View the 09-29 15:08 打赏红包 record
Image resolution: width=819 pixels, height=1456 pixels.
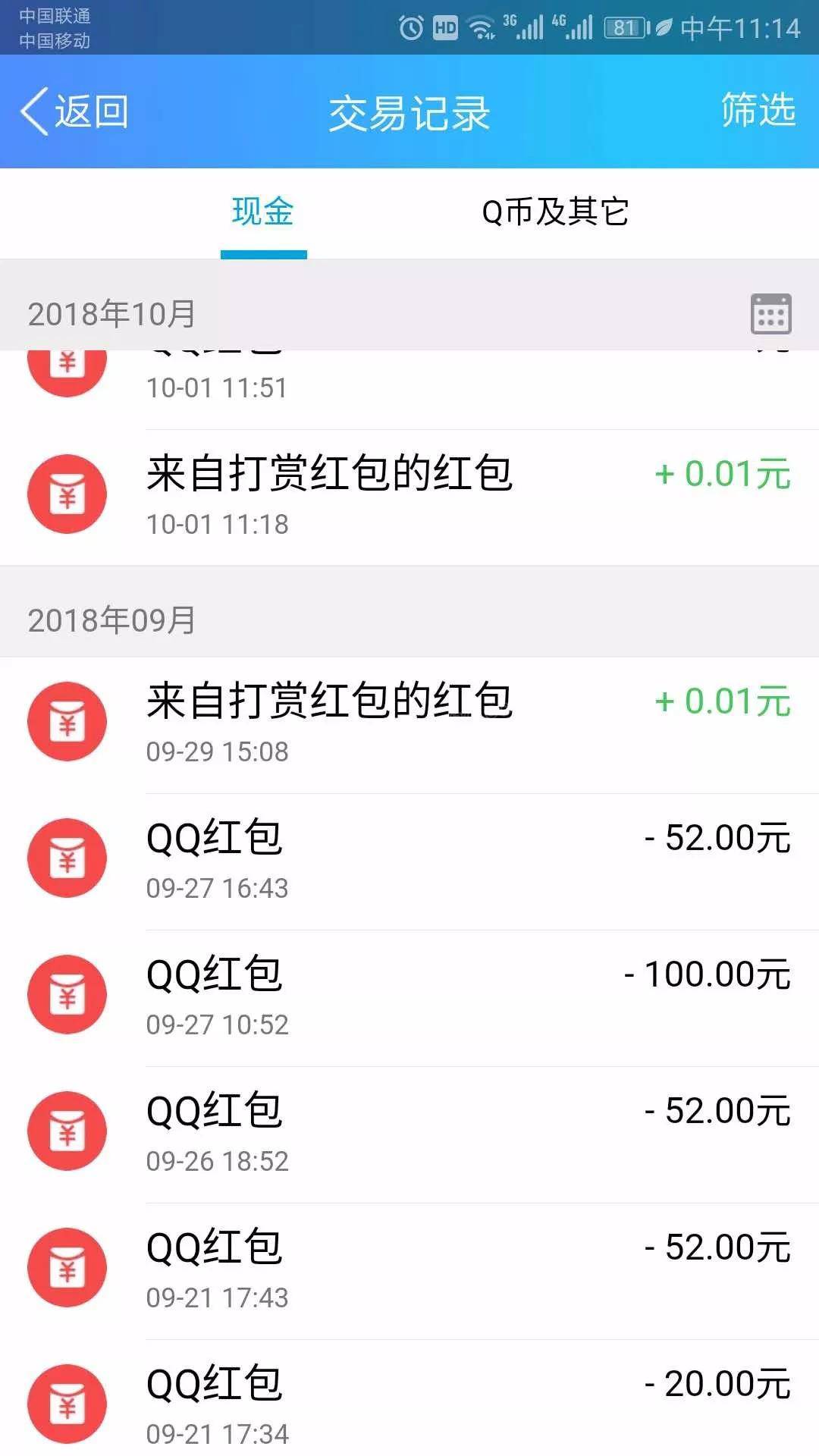[409, 723]
